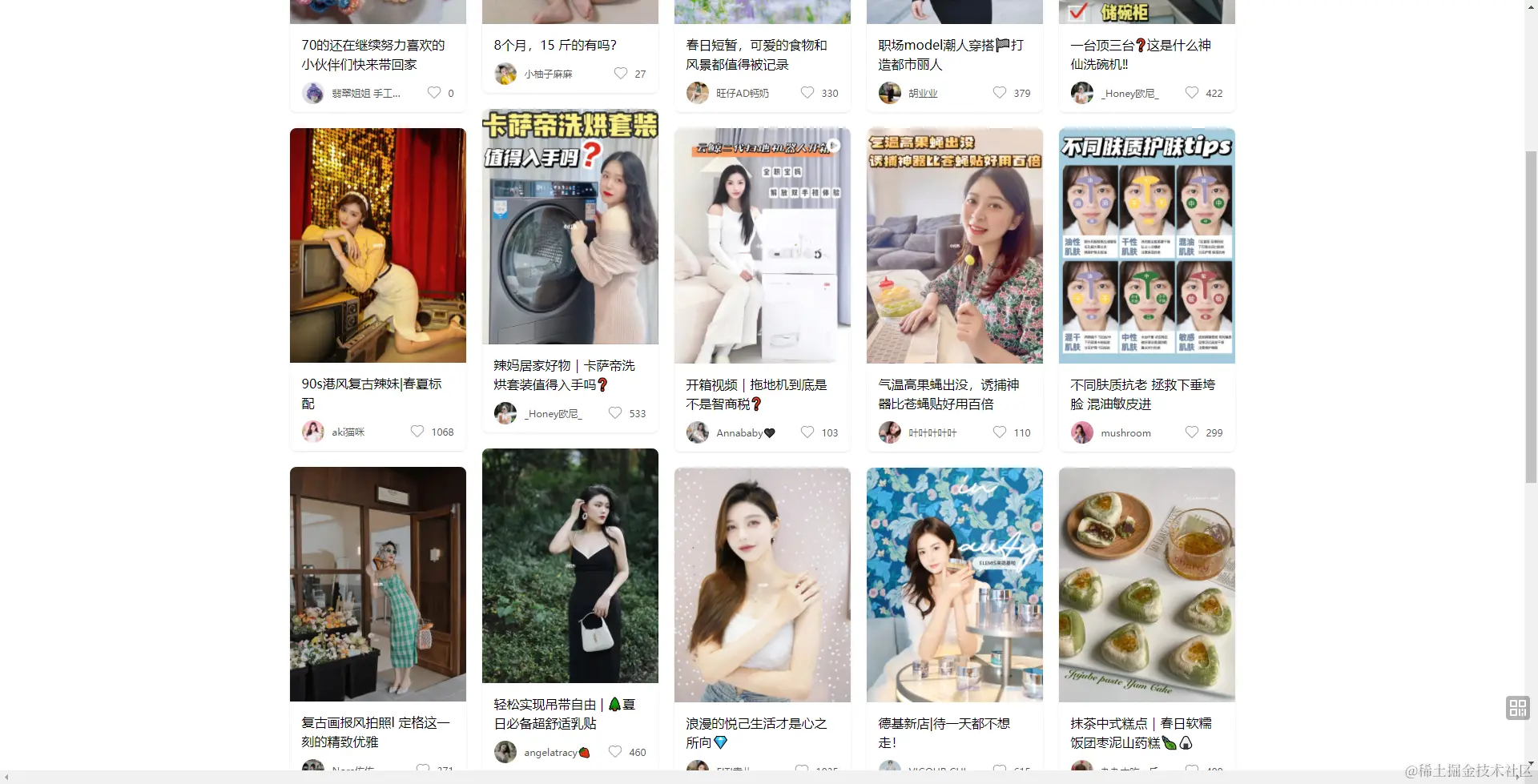Open the 卡萨帝洗烘套装 post
This screenshot has height=784, width=1538.
pyautogui.click(x=570, y=227)
